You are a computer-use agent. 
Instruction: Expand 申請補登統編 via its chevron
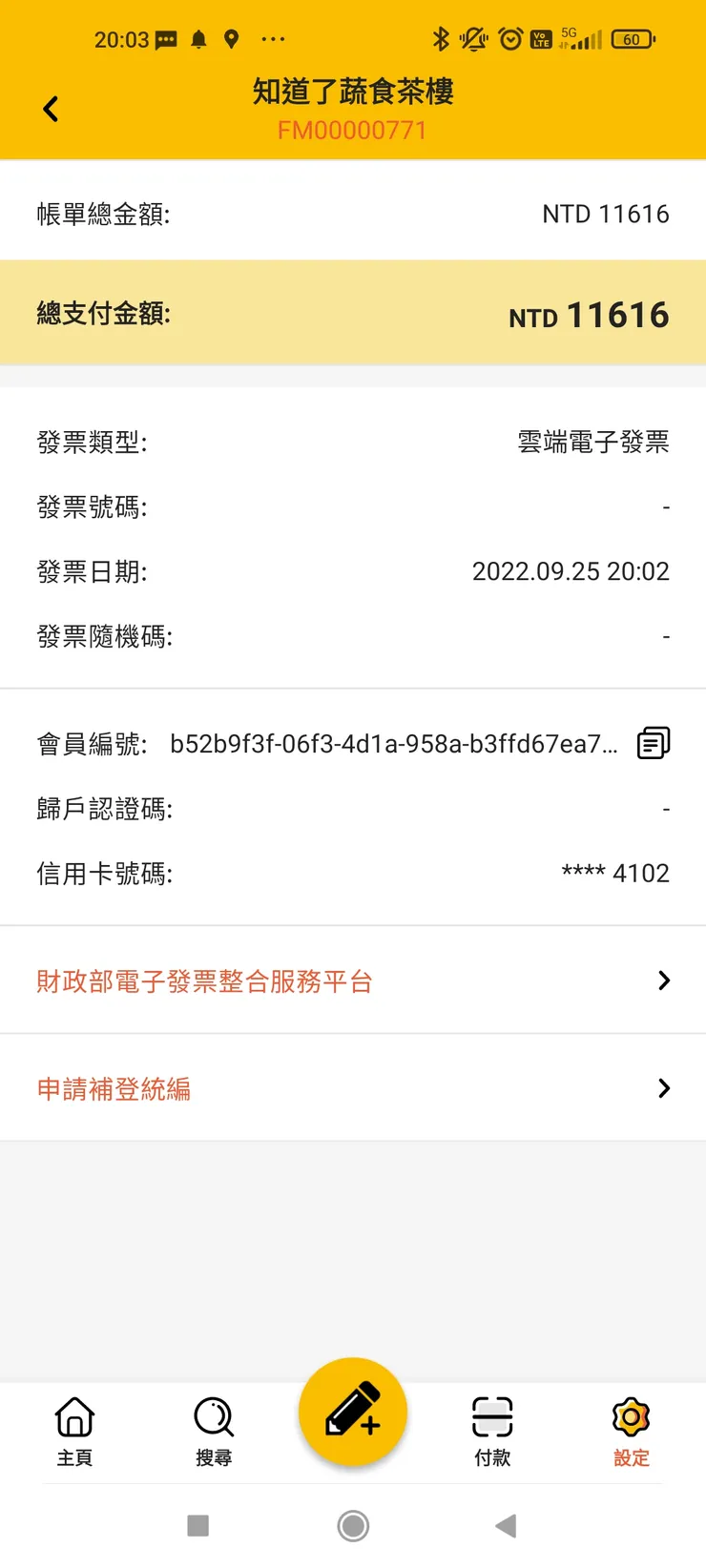[663, 1087]
